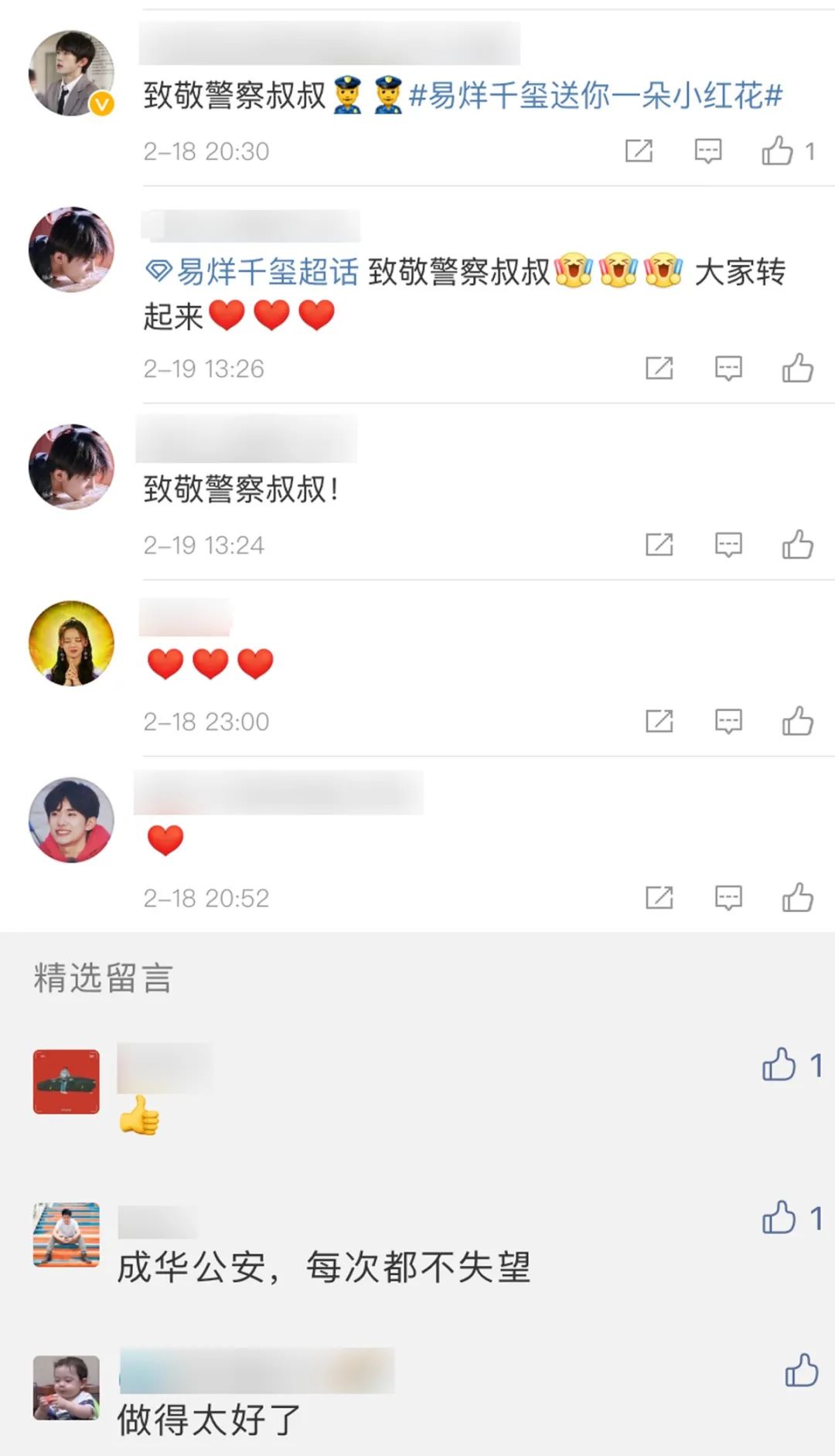Viewport: 835px width, 1456px height.
Task: Like the comment posted 2-19 13:26
Action: (797, 369)
